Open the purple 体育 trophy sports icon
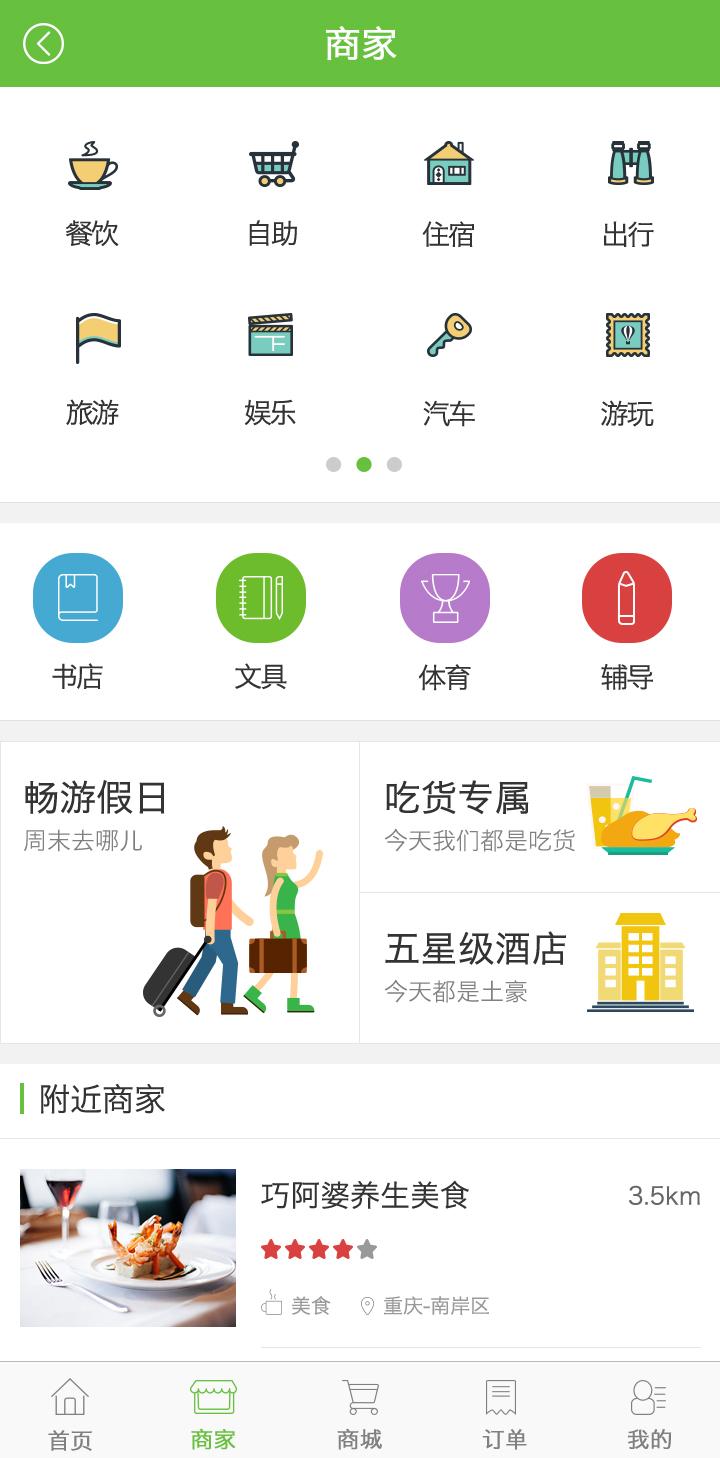The height and width of the screenshot is (1458, 720). pyautogui.click(x=445, y=596)
